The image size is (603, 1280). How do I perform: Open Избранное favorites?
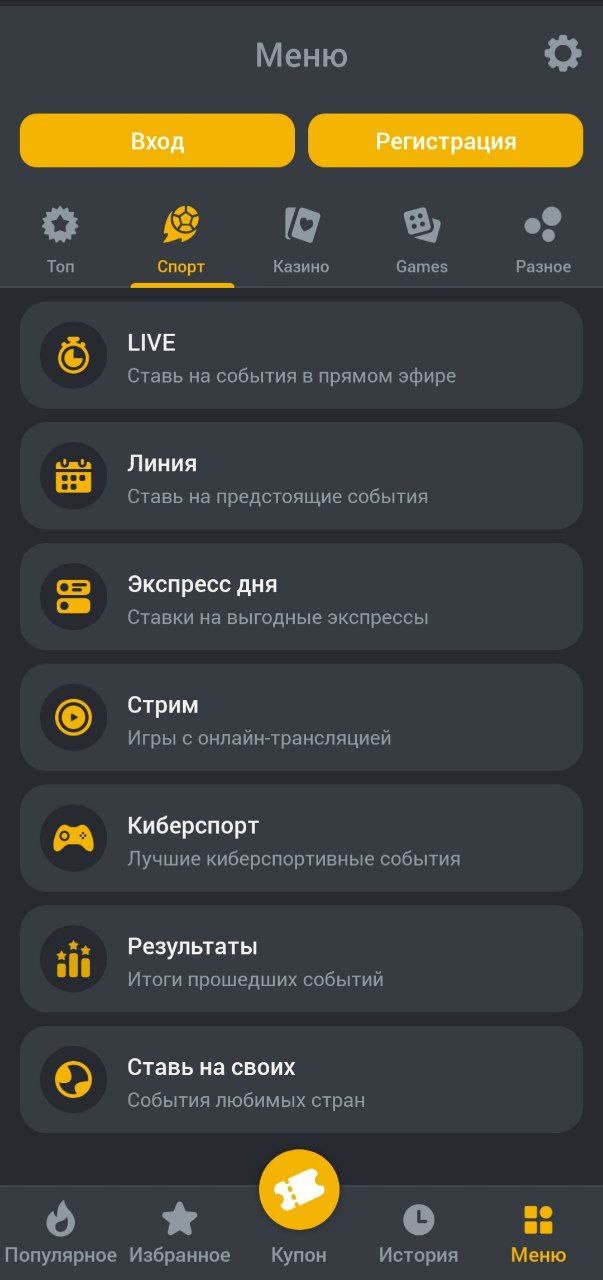pos(180,1234)
